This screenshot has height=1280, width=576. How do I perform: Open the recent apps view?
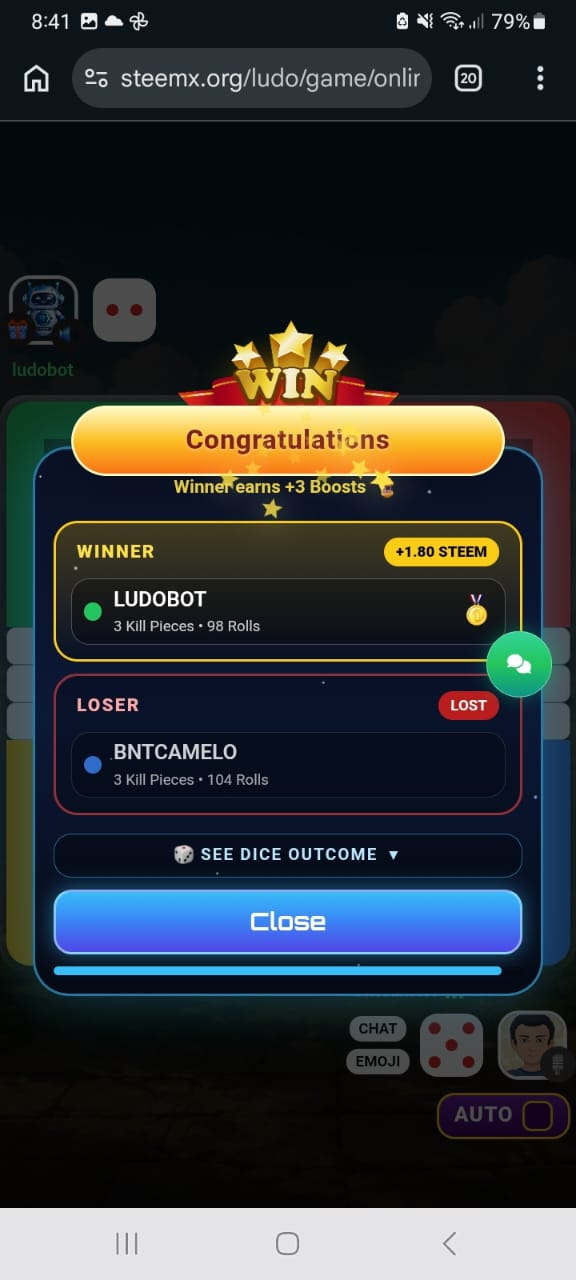pos(127,1243)
